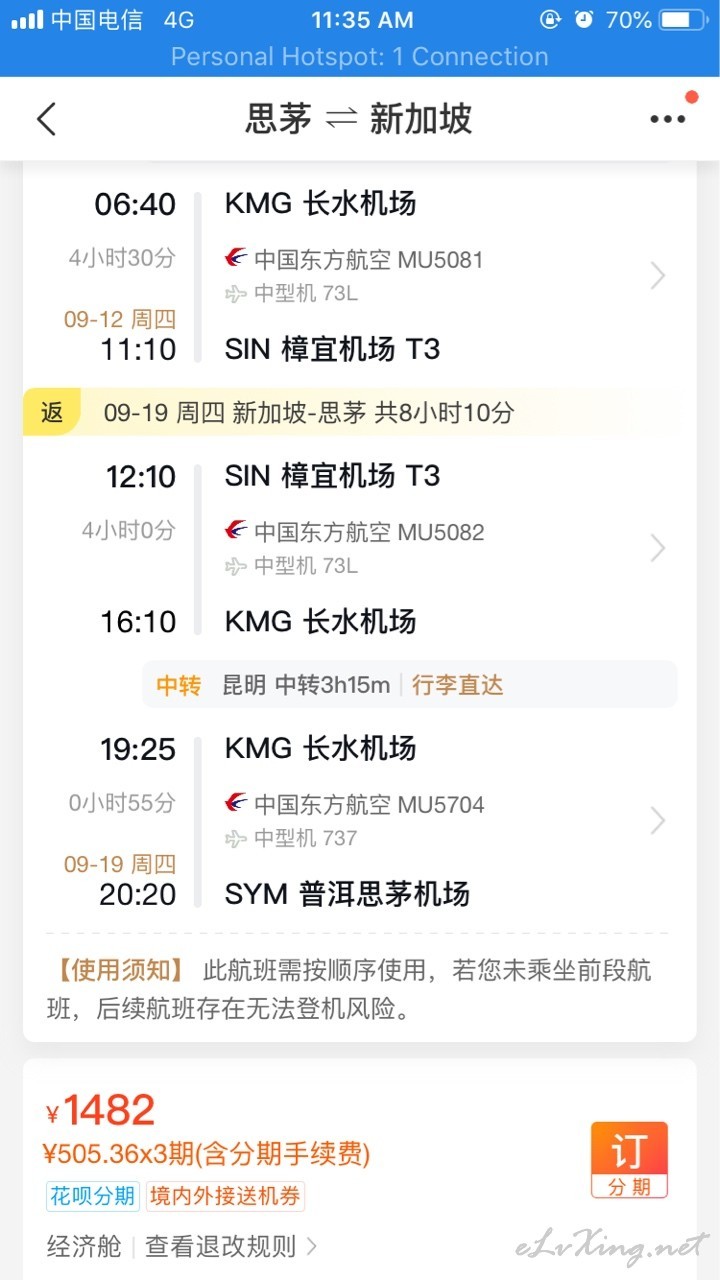
Task: Go back from the 思茅-新加坡 flight page
Action: [46, 119]
